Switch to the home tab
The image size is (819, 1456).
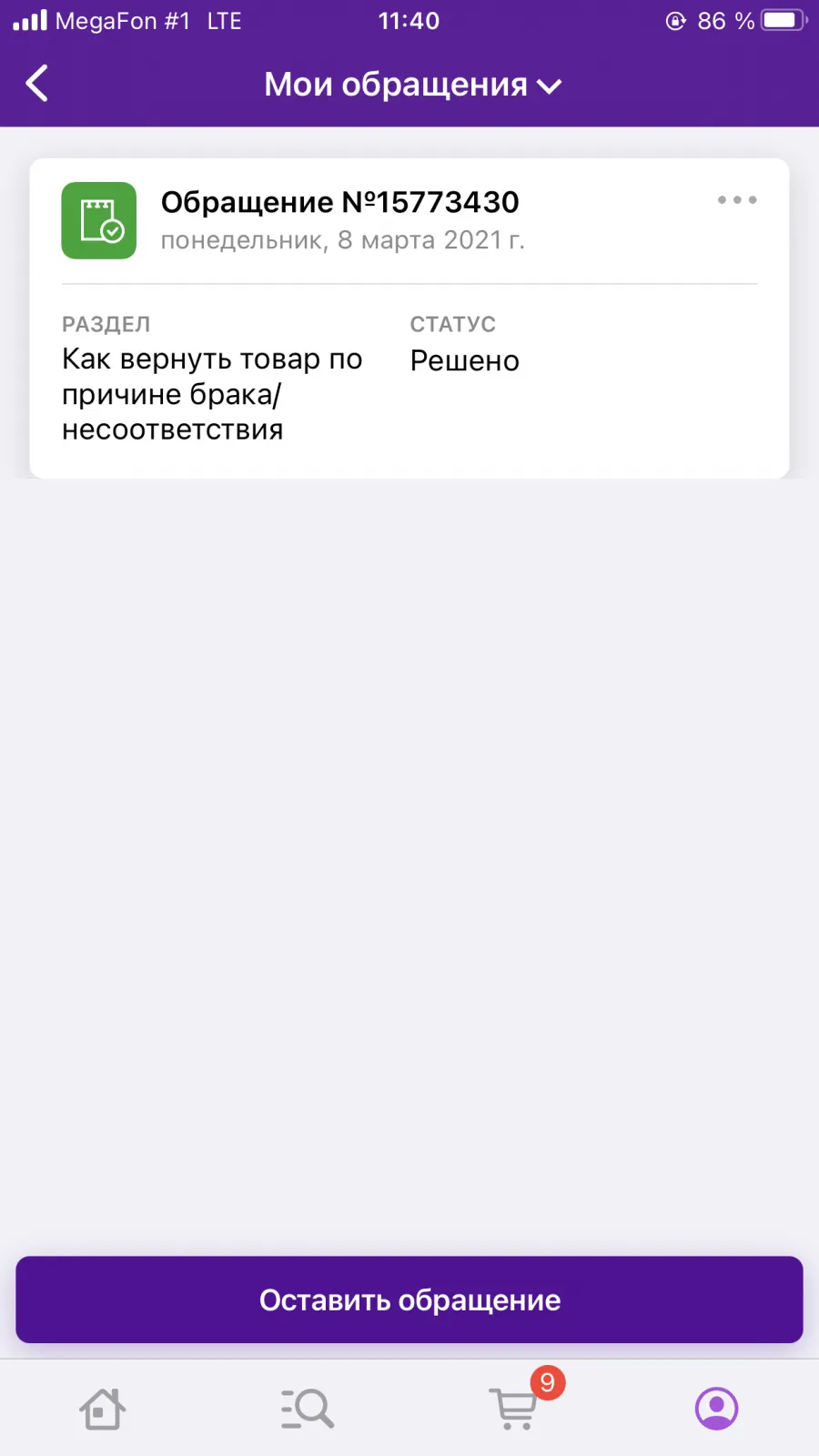pos(103,1409)
